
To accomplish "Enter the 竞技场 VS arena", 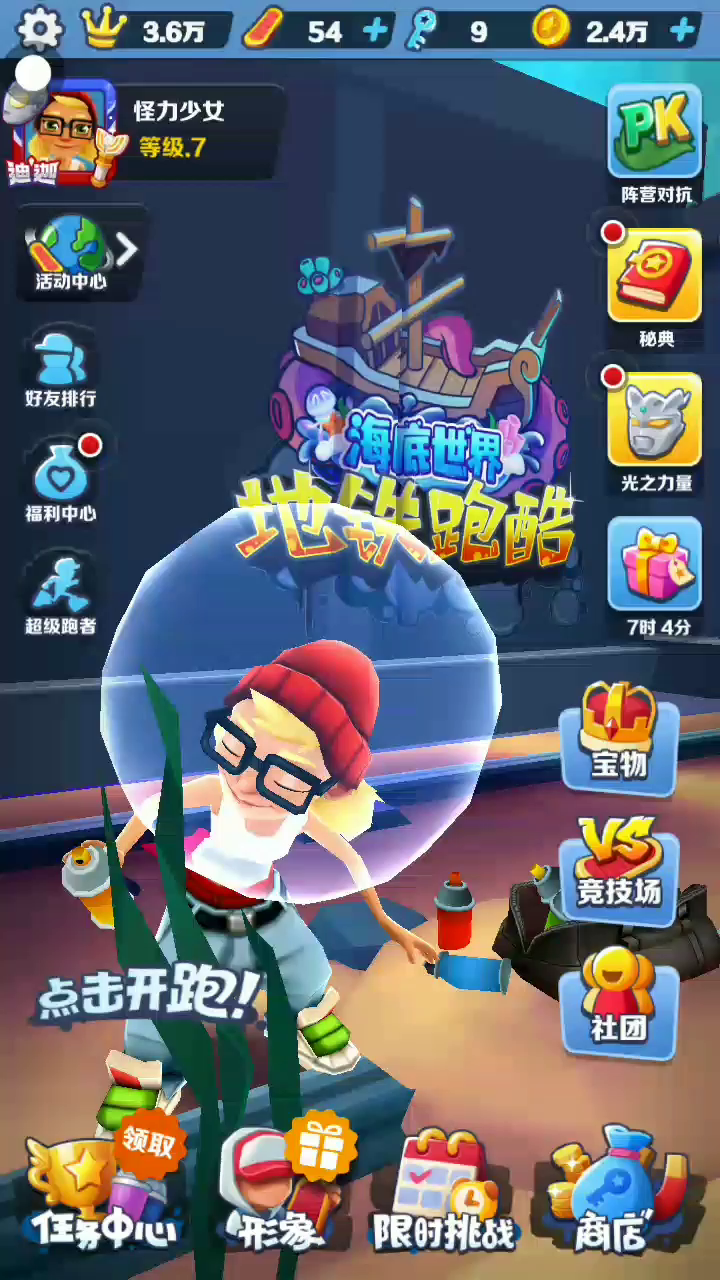I will [619, 864].
